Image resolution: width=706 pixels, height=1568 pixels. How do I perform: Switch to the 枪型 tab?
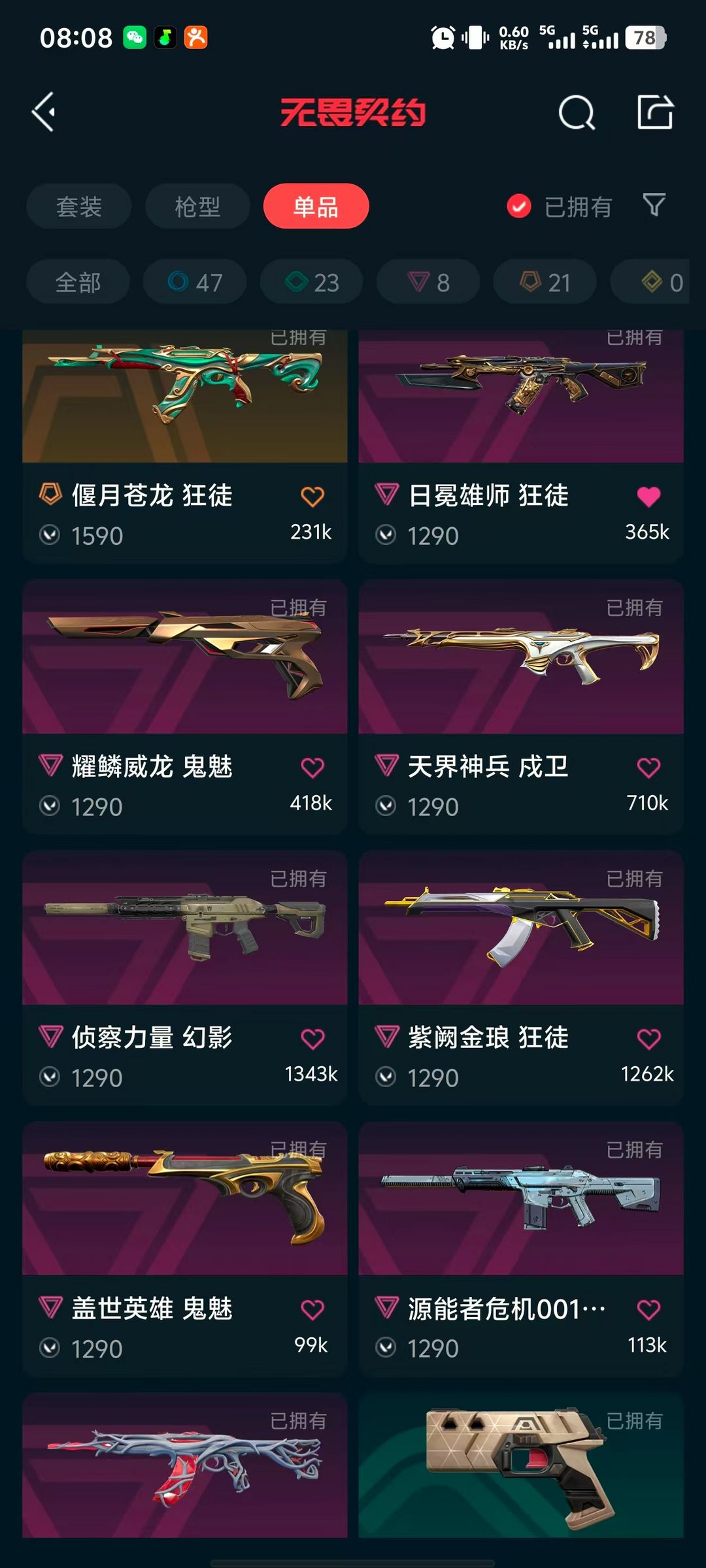197,206
